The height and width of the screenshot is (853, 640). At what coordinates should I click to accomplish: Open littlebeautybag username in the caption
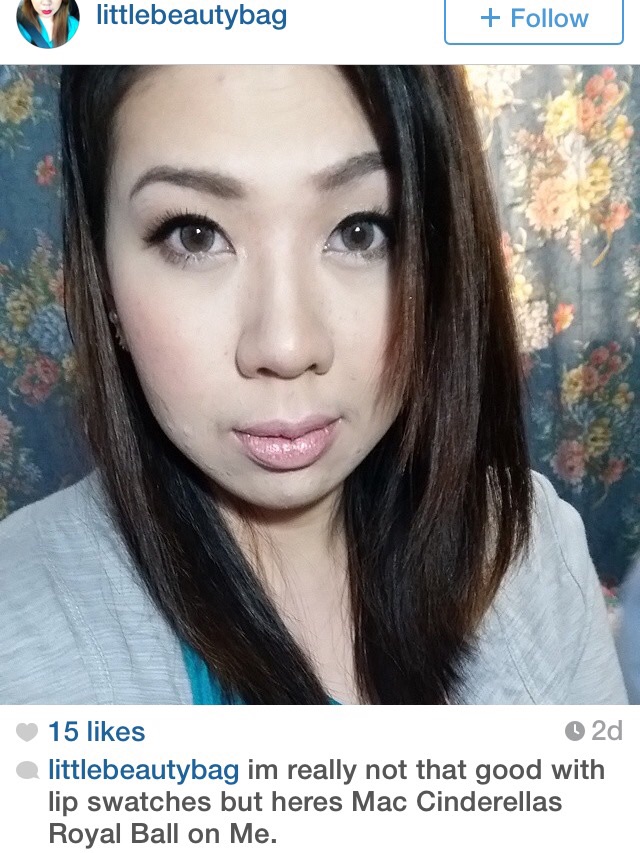144,770
